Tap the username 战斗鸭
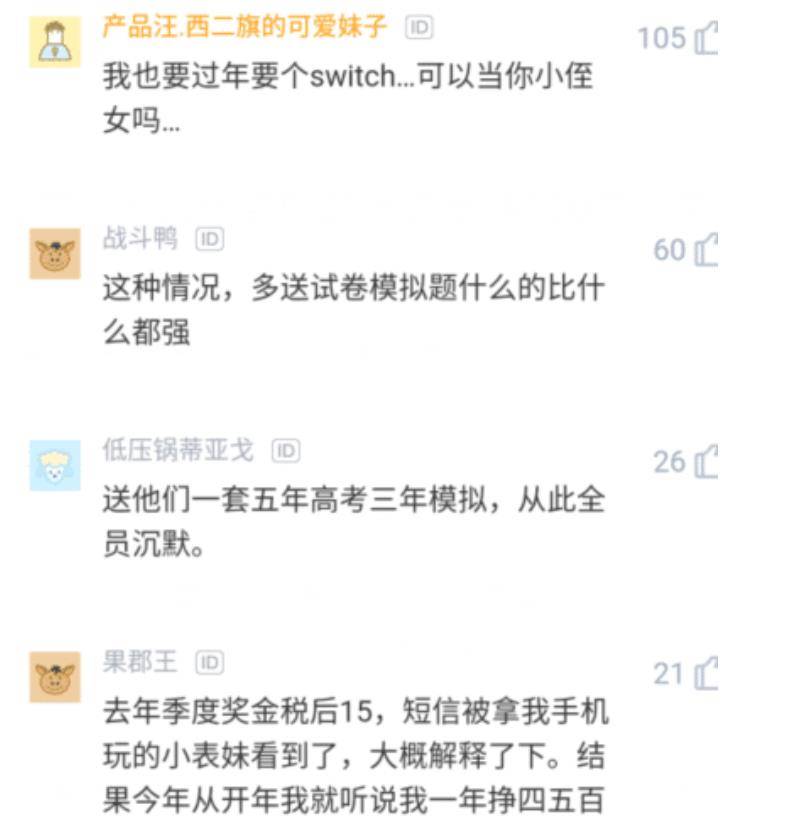Screen dimensions: 788x821 pyautogui.click(x=140, y=238)
